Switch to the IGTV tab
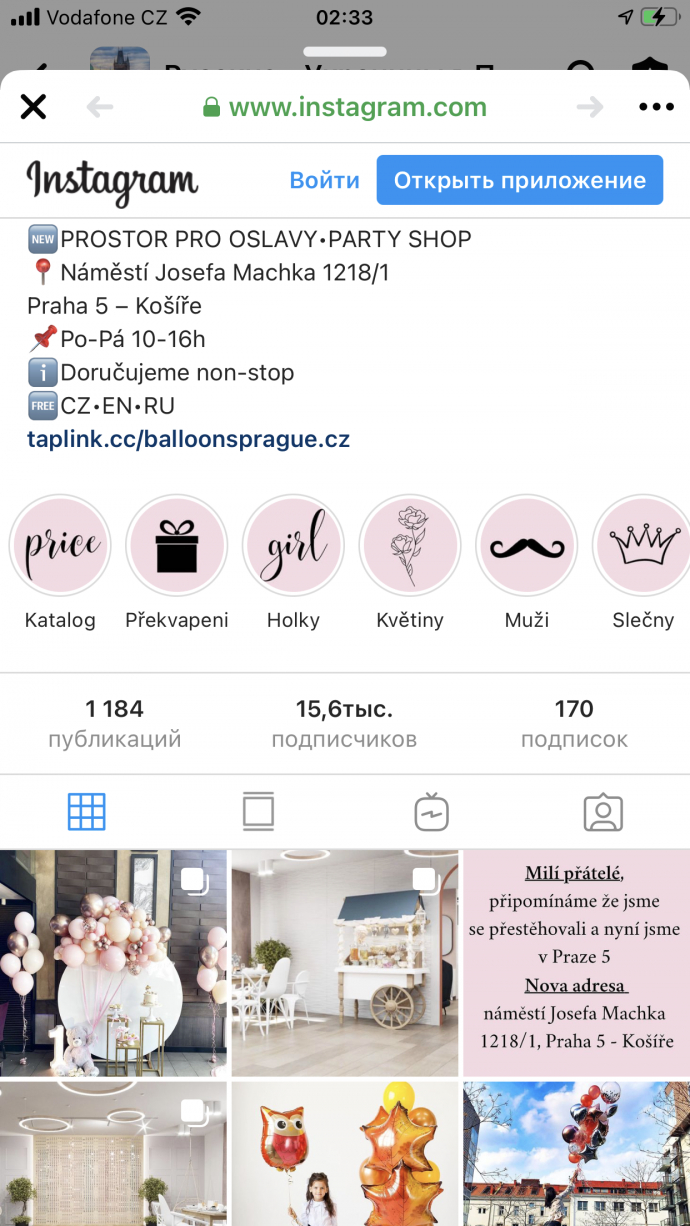The height and width of the screenshot is (1226, 690). (x=431, y=812)
